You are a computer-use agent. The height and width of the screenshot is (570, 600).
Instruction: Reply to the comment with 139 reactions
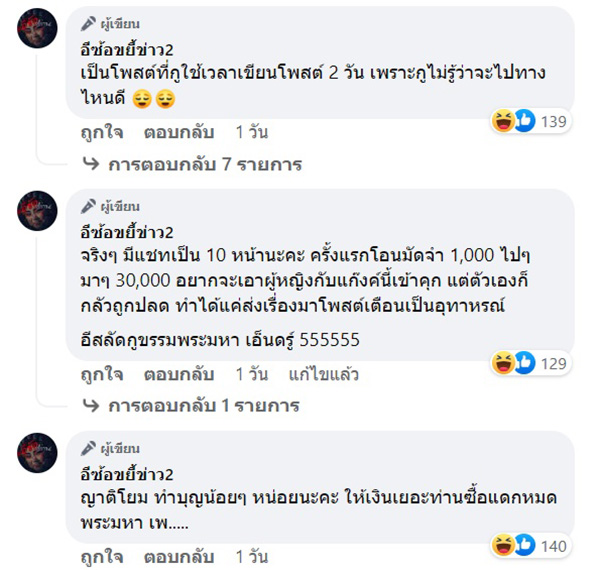point(174,131)
